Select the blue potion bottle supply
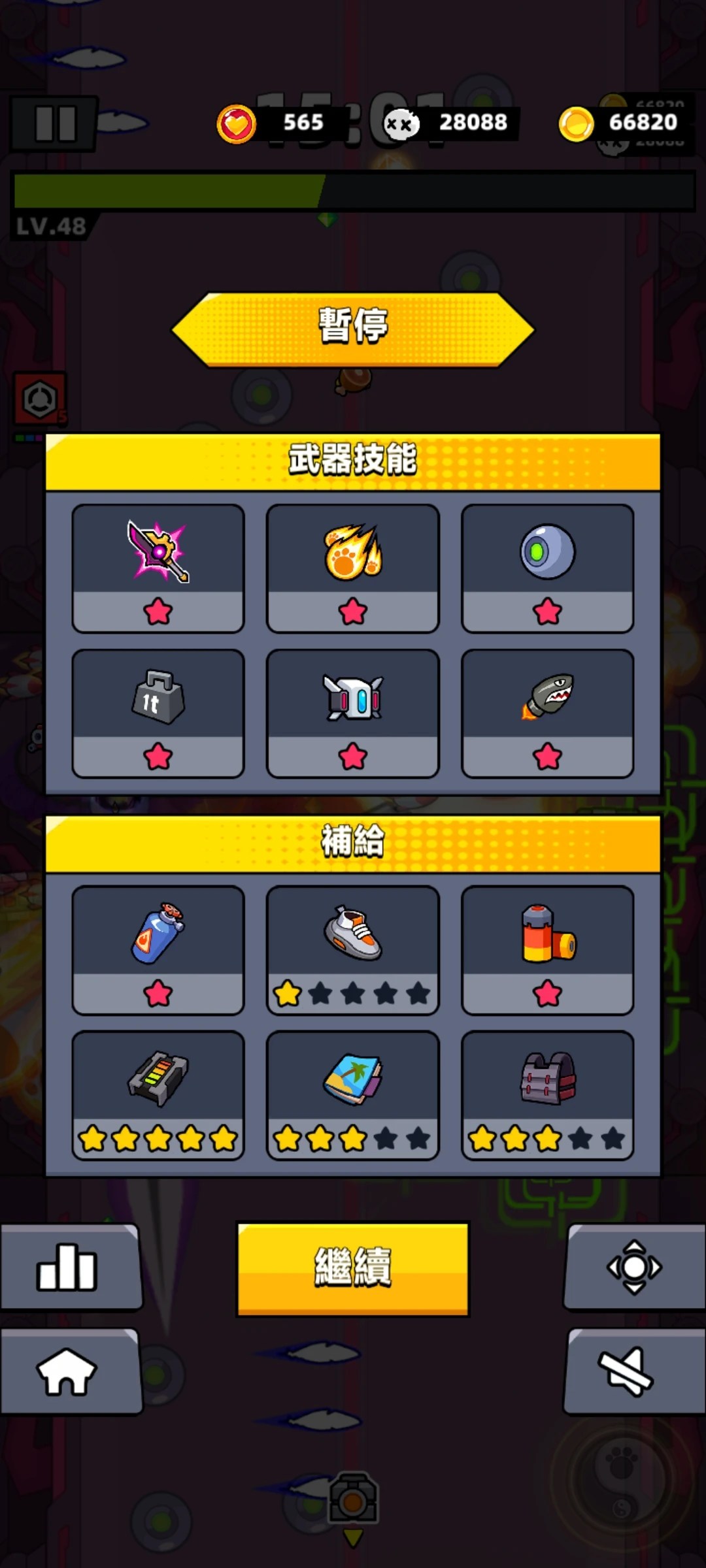 tap(158, 950)
